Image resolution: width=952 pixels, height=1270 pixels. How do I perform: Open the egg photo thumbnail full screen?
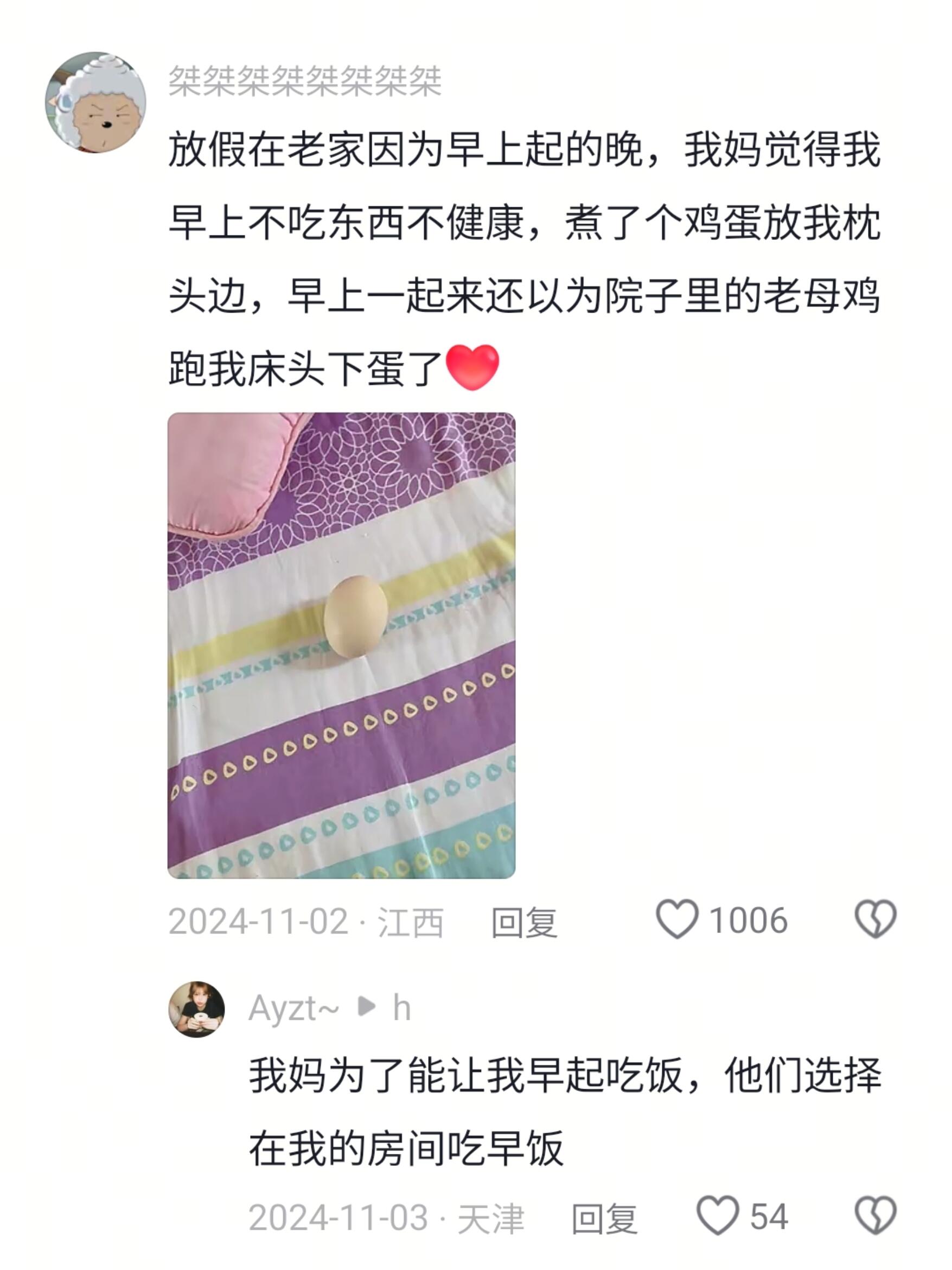(x=343, y=649)
